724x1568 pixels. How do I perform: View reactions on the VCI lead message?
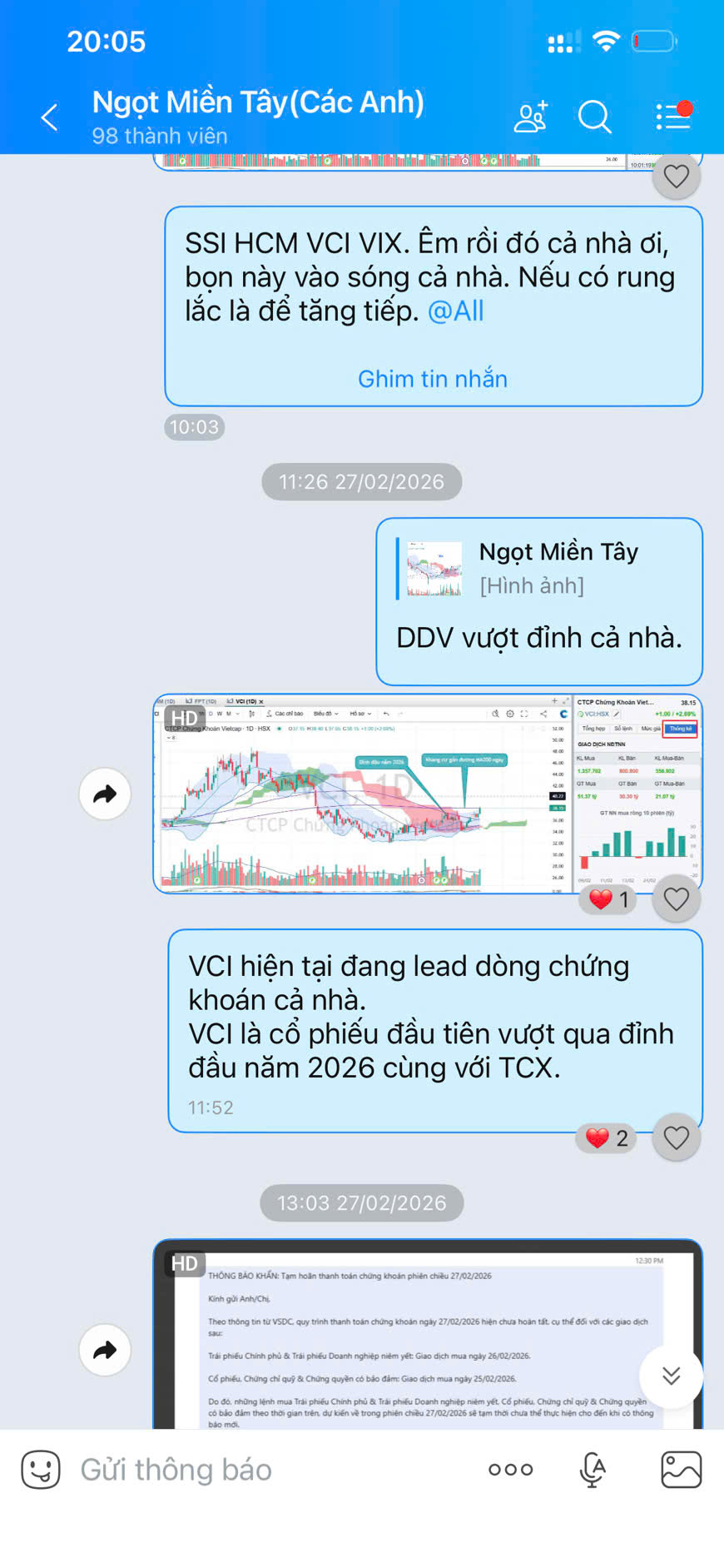(607, 1138)
